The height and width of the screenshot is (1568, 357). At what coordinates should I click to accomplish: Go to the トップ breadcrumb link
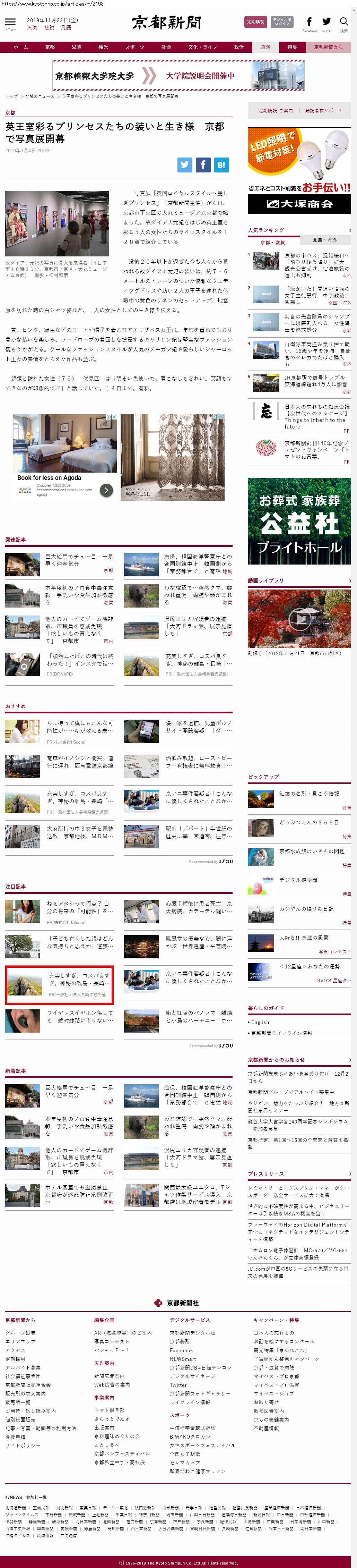pos(11,96)
